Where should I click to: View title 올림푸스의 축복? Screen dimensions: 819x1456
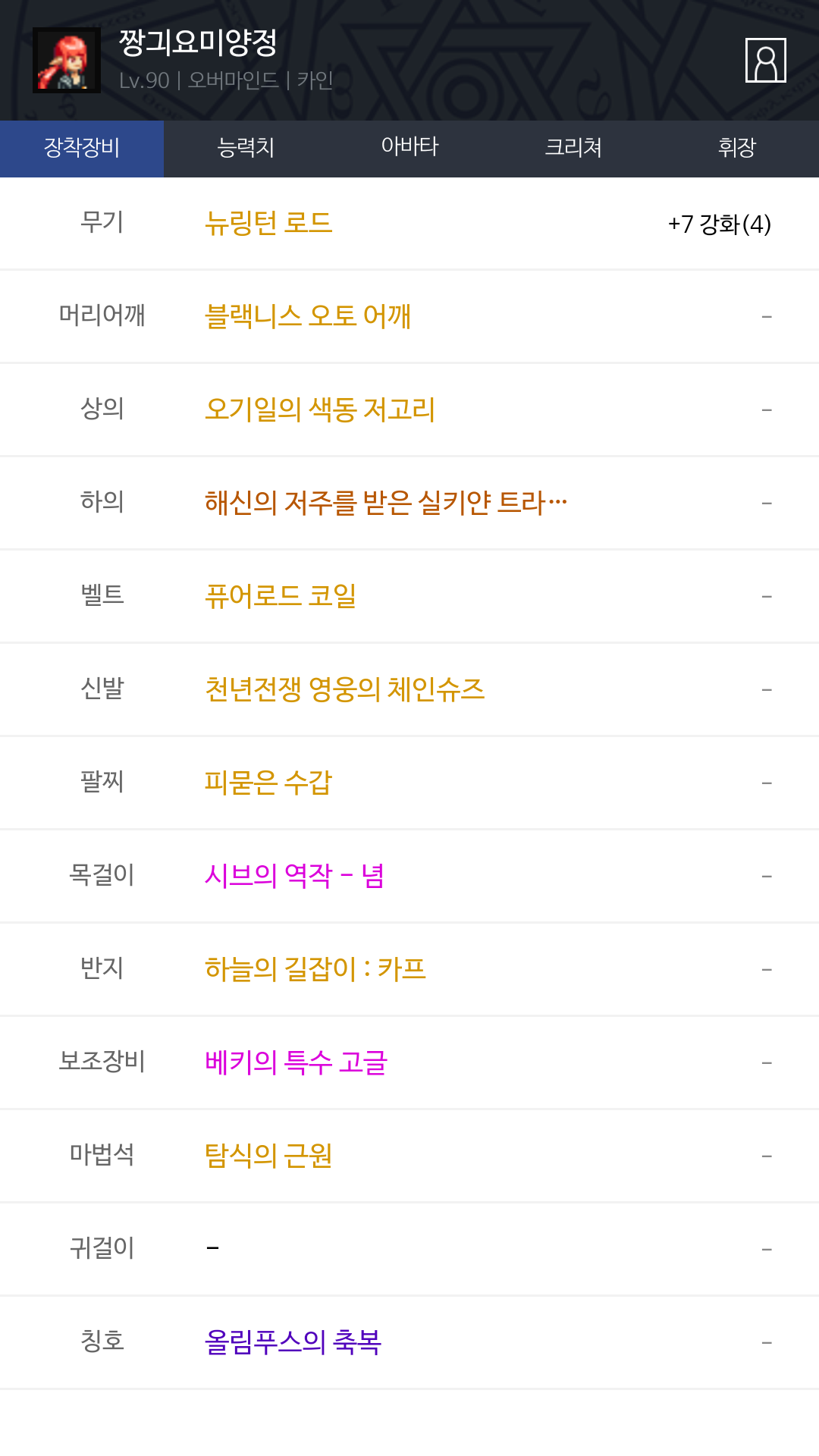[x=293, y=1342]
